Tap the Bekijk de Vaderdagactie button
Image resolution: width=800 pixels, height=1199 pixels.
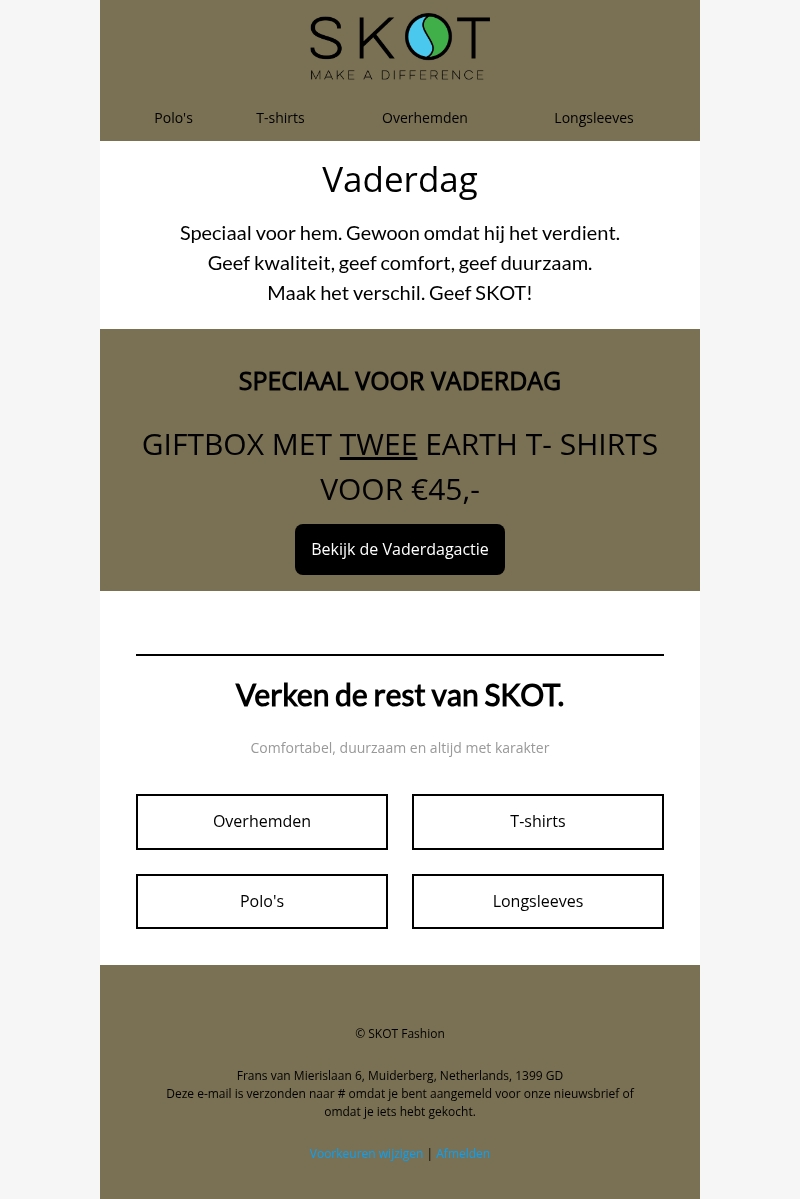tap(400, 549)
